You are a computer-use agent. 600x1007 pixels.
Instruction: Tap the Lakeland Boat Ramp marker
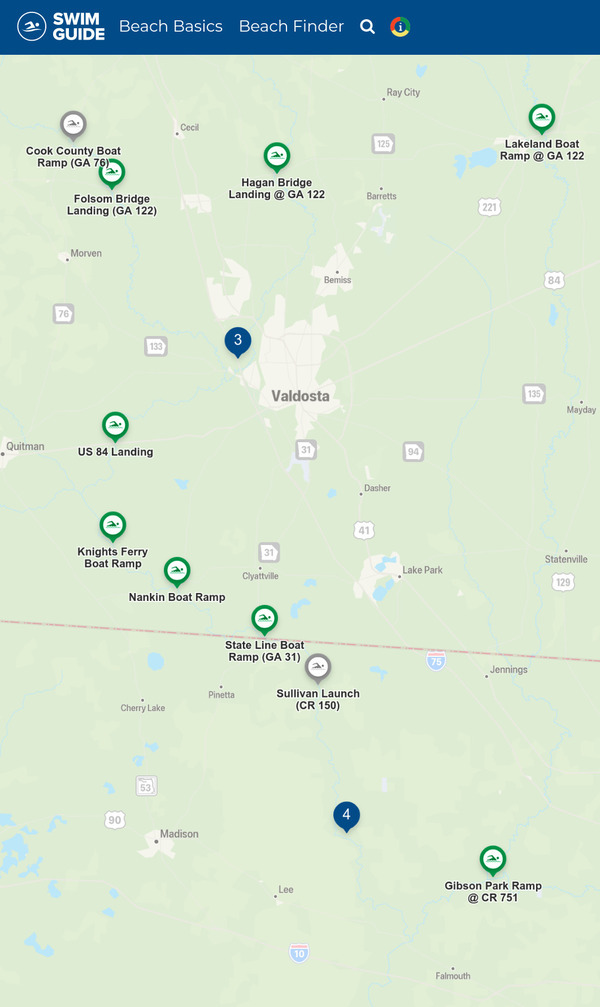click(x=542, y=119)
